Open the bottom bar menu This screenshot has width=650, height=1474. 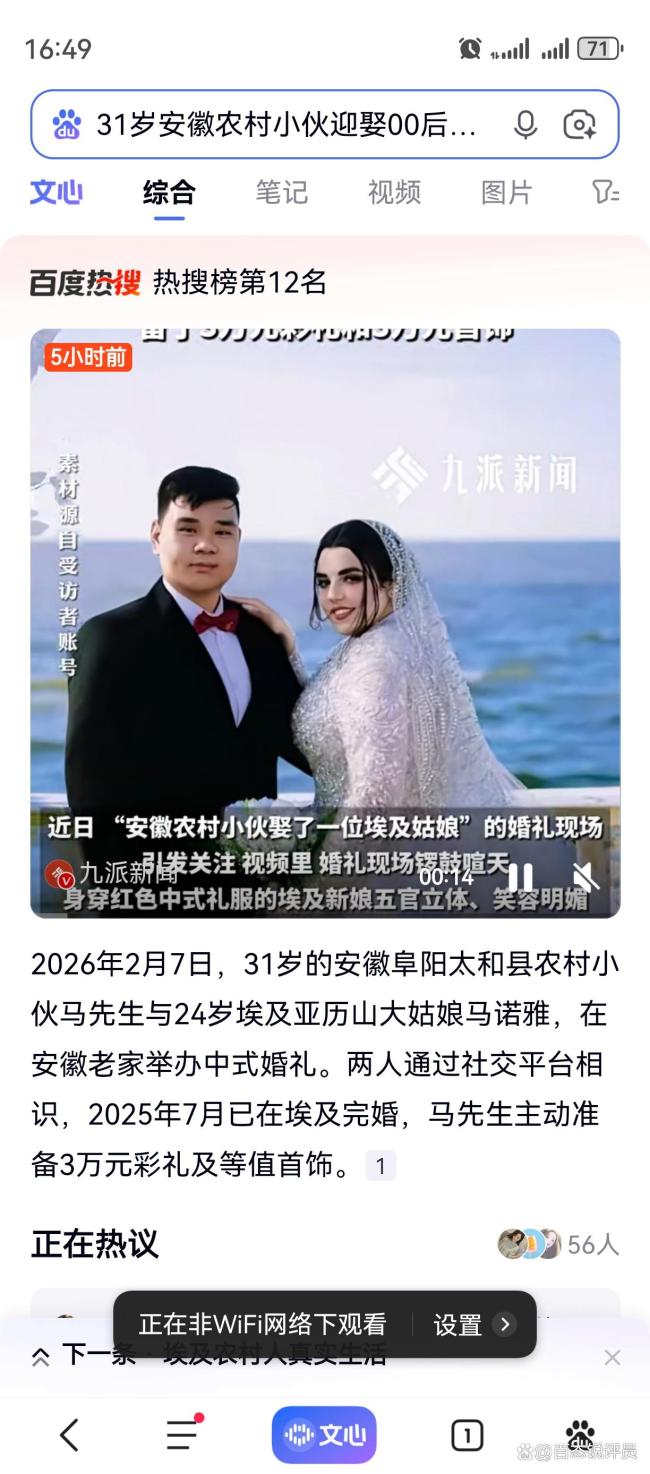click(183, 1435)
